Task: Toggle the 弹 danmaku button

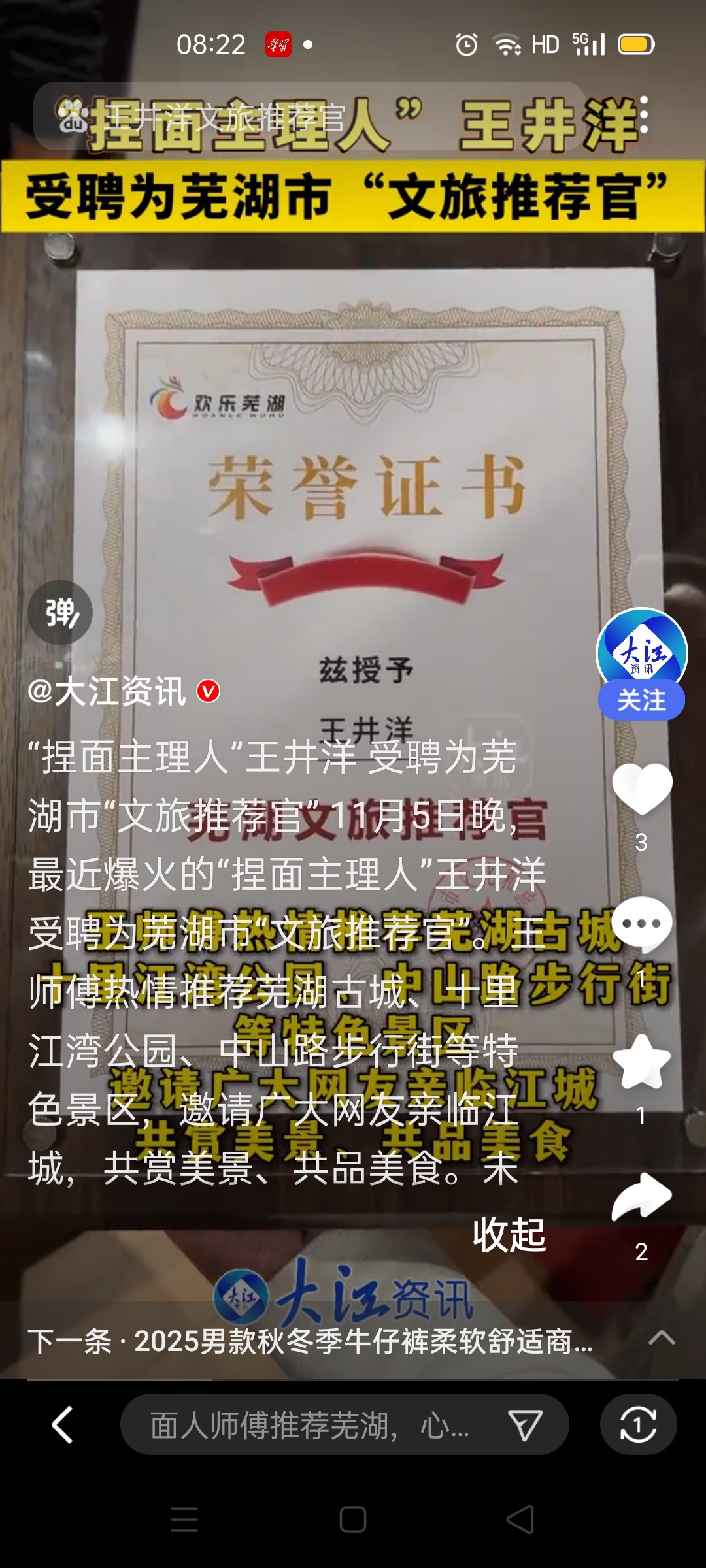Action: point(60,613)
